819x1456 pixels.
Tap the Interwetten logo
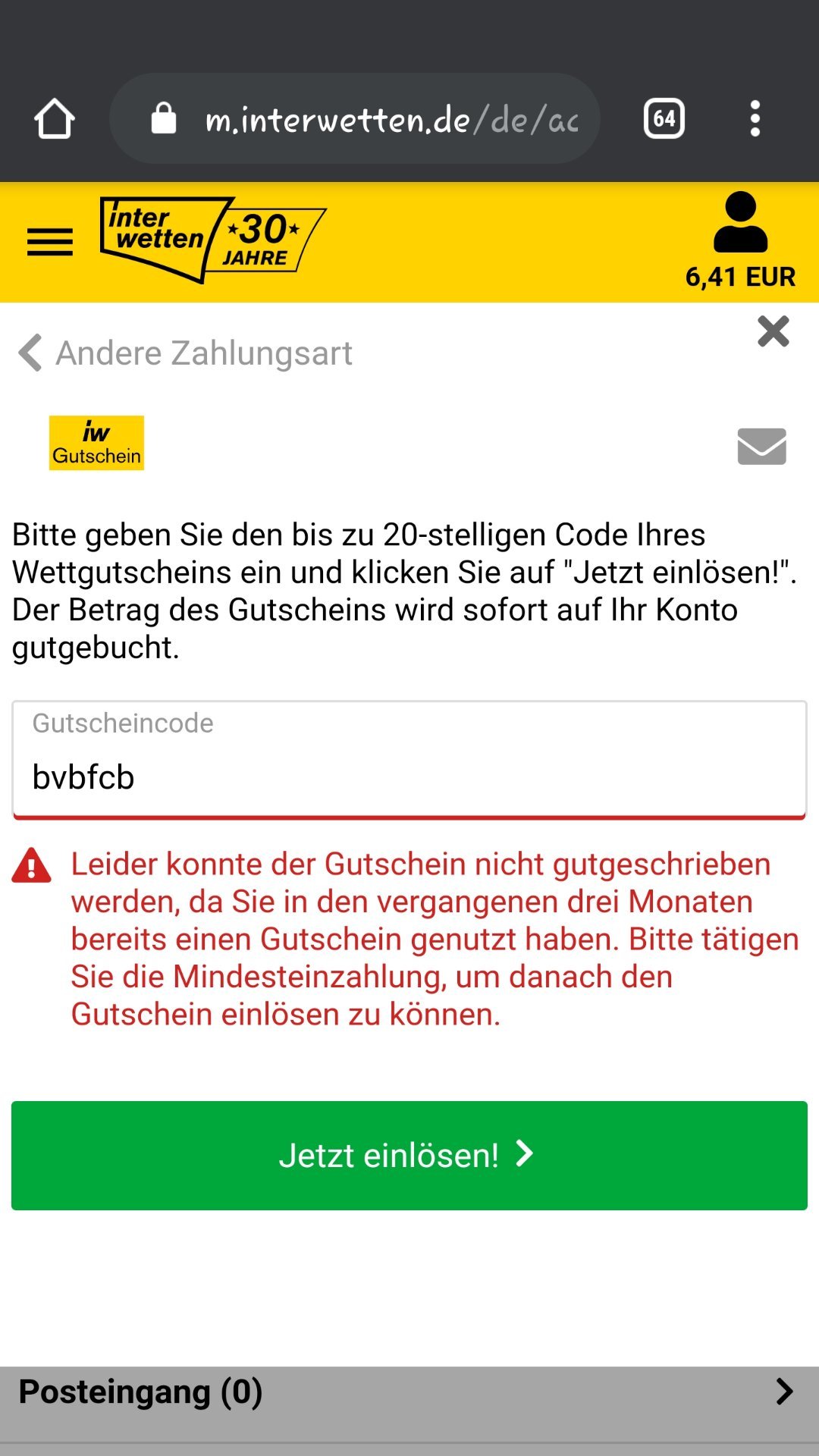pos(213,240)
